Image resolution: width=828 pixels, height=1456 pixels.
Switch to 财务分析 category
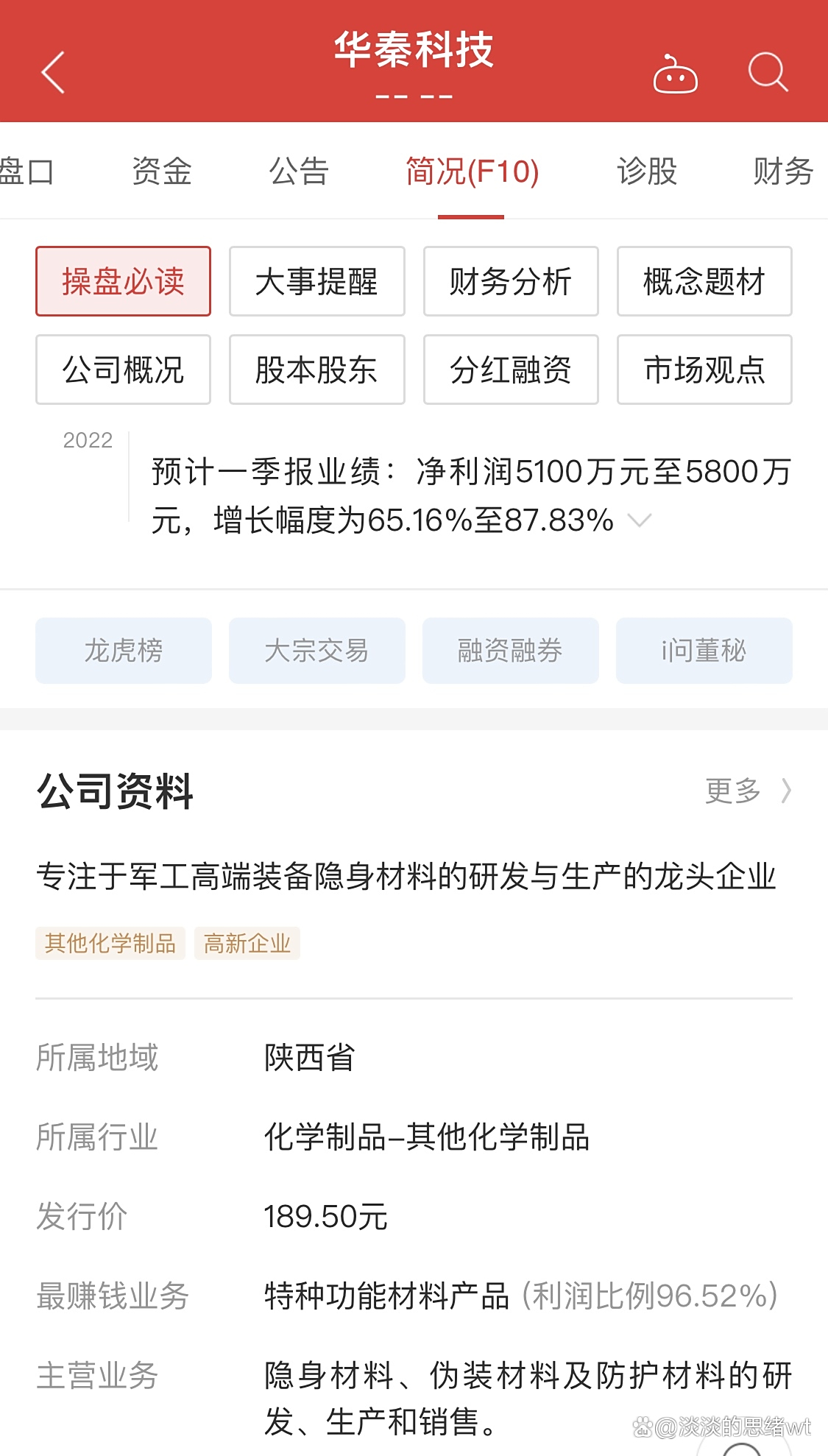pos(510,281)
